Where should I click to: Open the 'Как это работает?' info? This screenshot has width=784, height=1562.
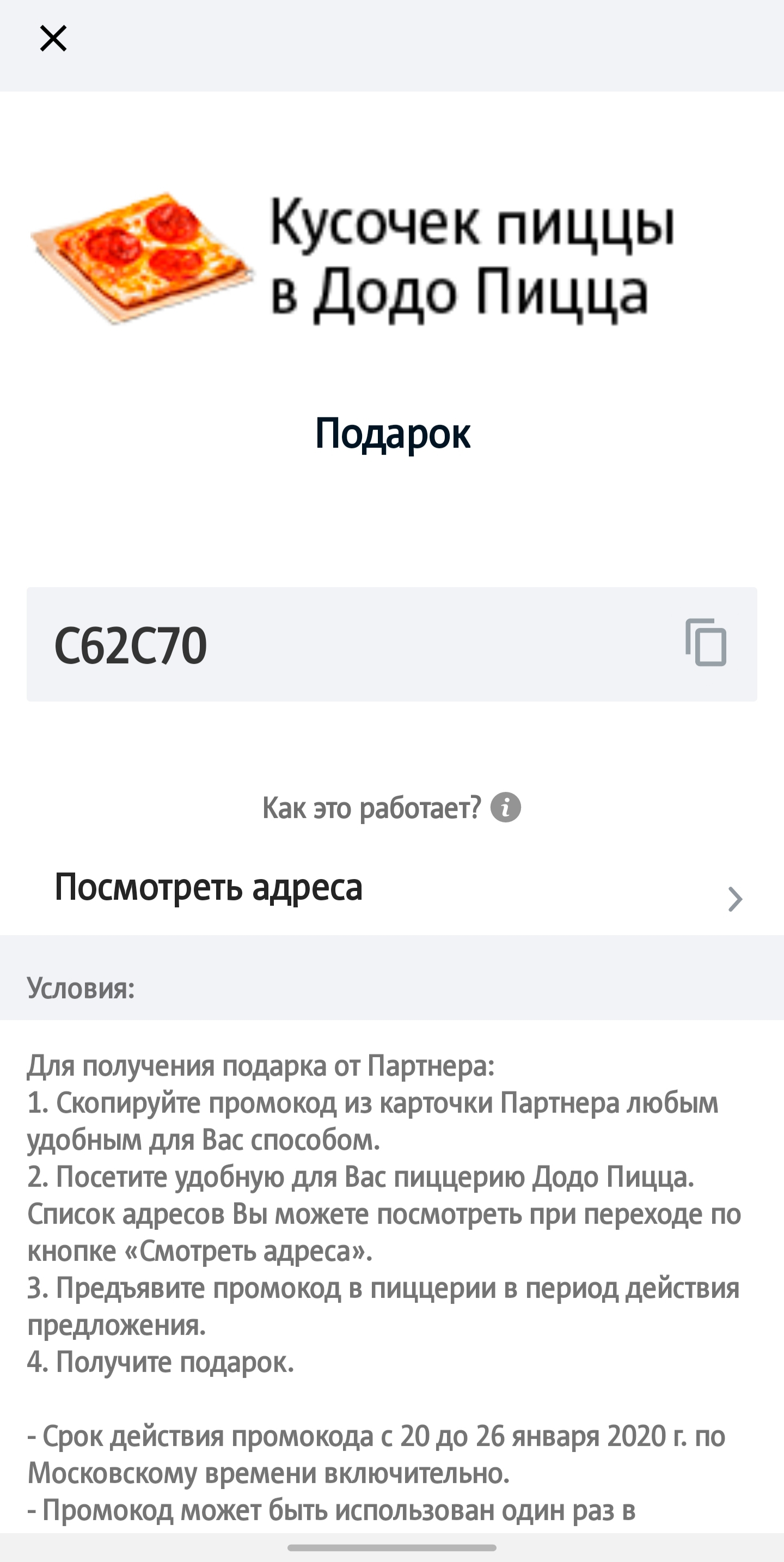(x=391, y=808)
